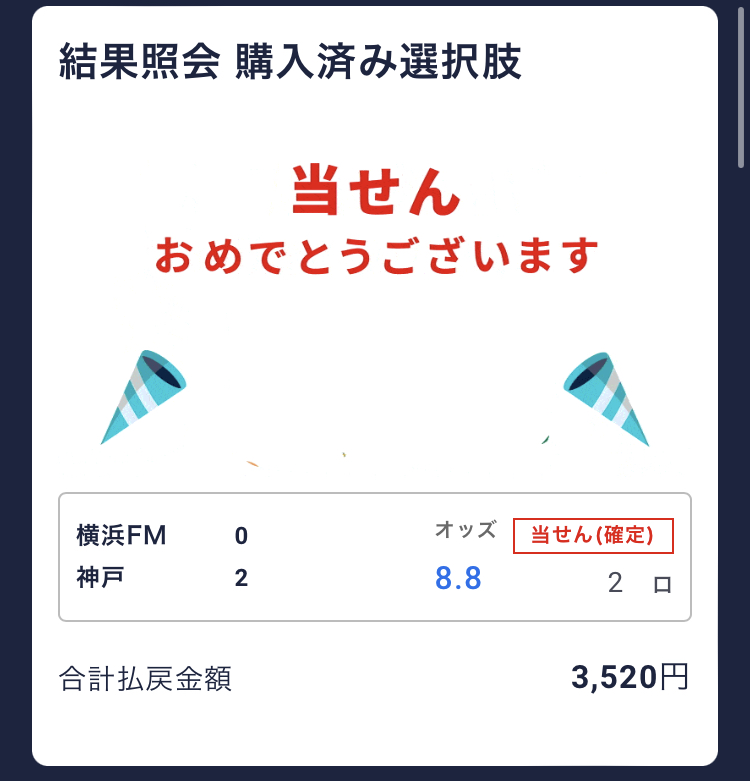The height and width of the screenshot is (781, 750).
Task: Open the 横浜FM vs 神戸 bet card
Action: tap(374, 557)
